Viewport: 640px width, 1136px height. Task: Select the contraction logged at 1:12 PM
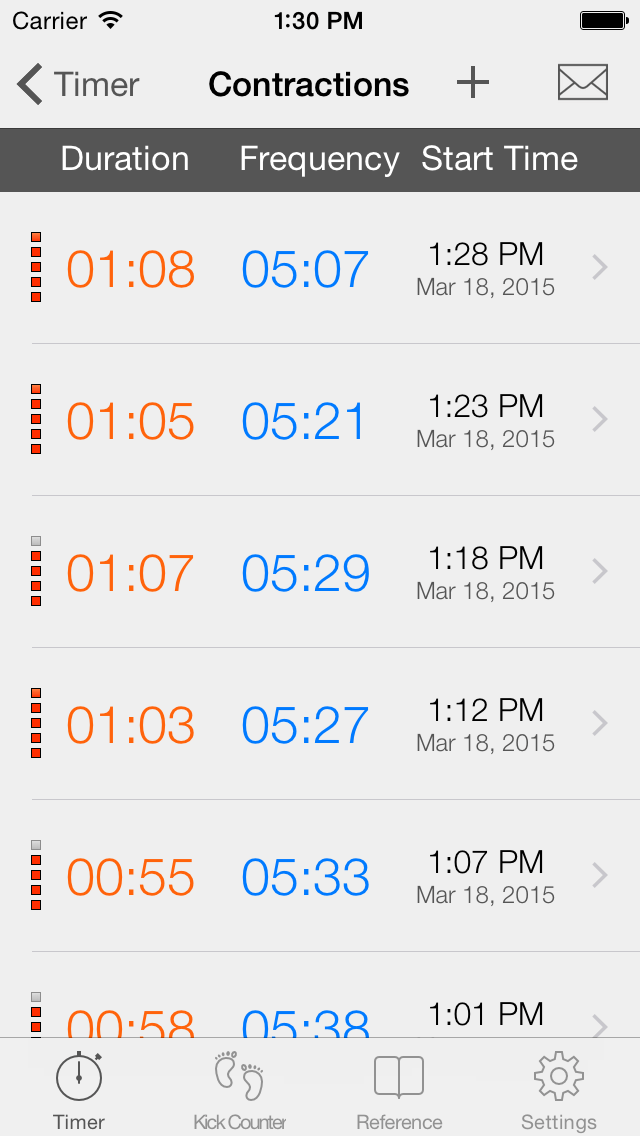[x=320, y=724]
